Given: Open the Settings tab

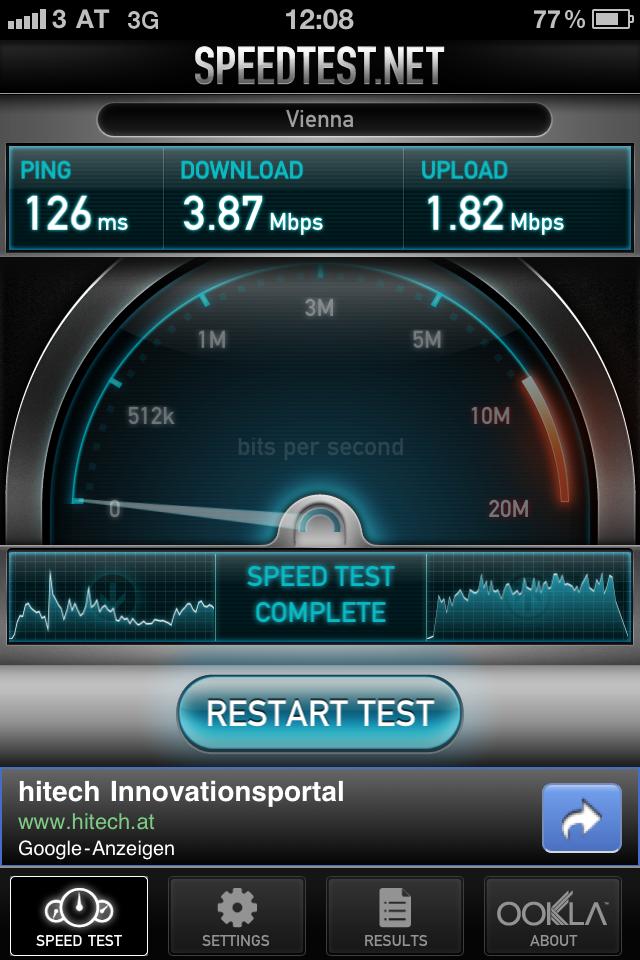Looking at the screenshot, I should pyautogui.click(x=236, y=915).
